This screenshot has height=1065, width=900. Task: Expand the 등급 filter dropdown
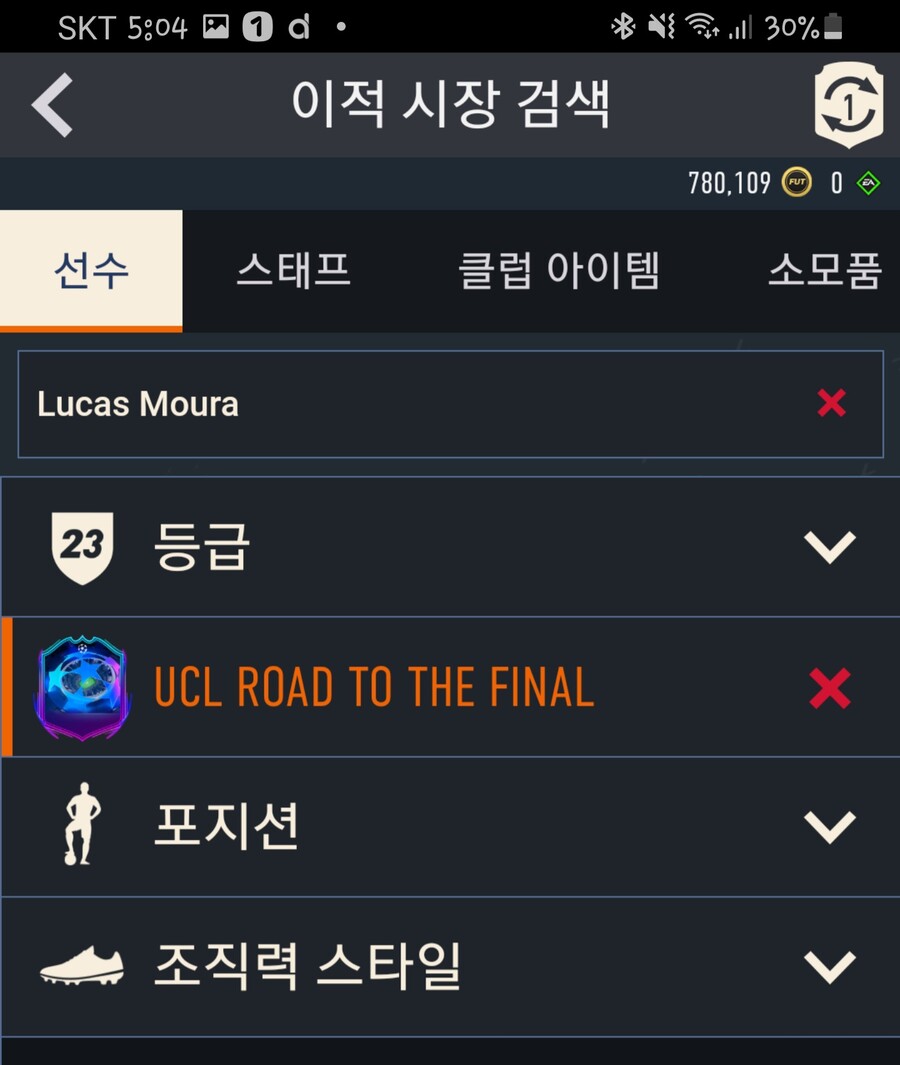coord(830,547)
